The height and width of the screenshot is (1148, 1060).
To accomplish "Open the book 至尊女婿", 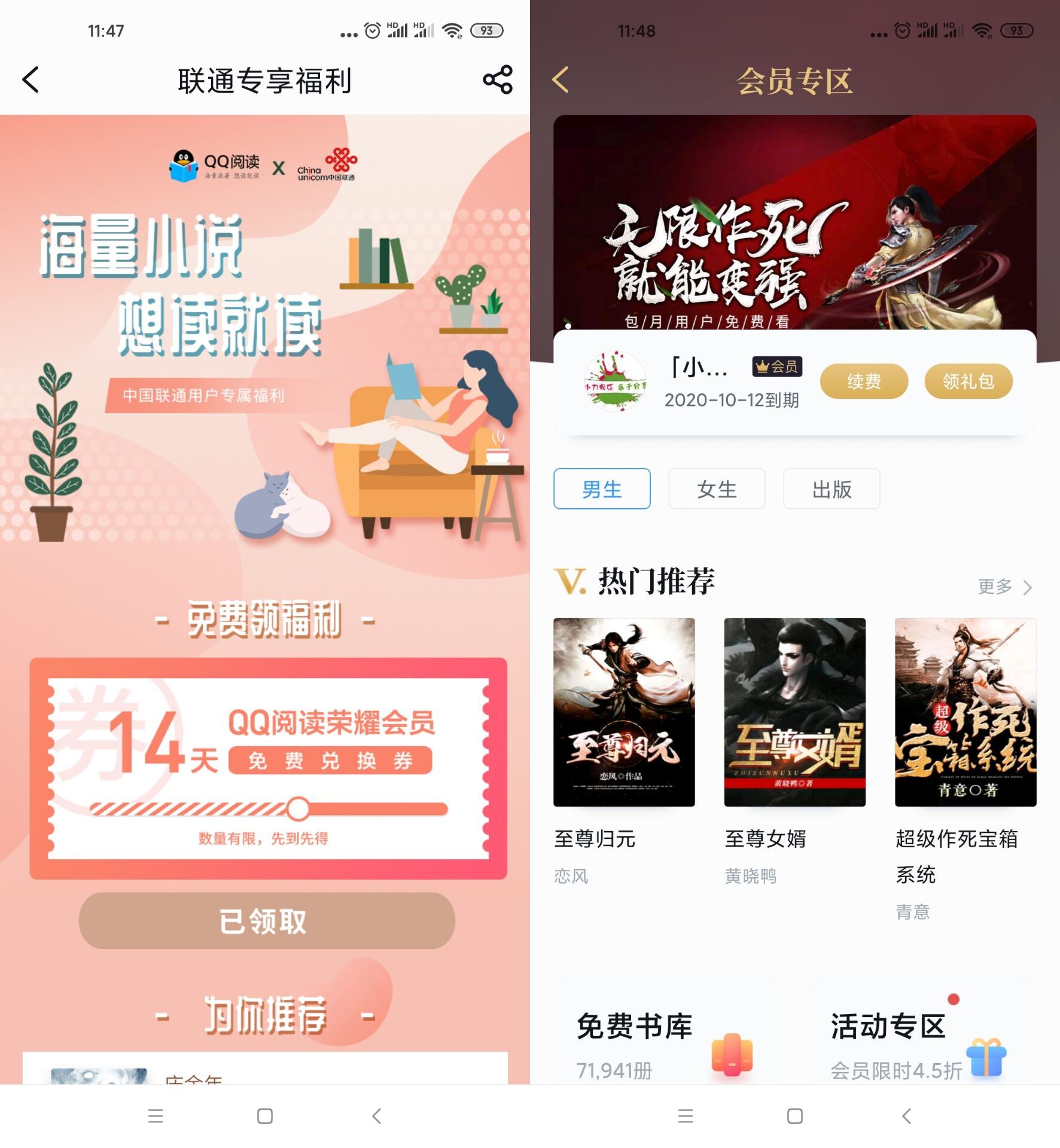I will 794,712.
